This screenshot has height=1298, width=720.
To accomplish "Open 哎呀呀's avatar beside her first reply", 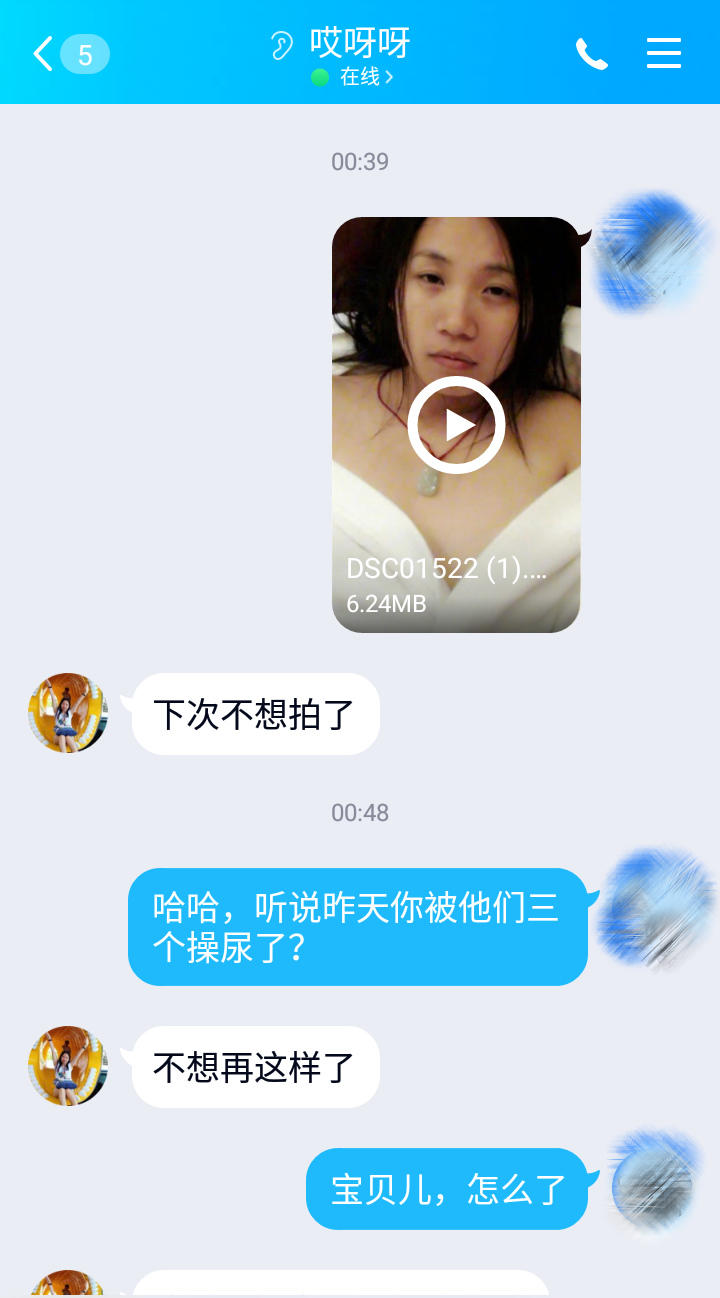I will point(67,713).
